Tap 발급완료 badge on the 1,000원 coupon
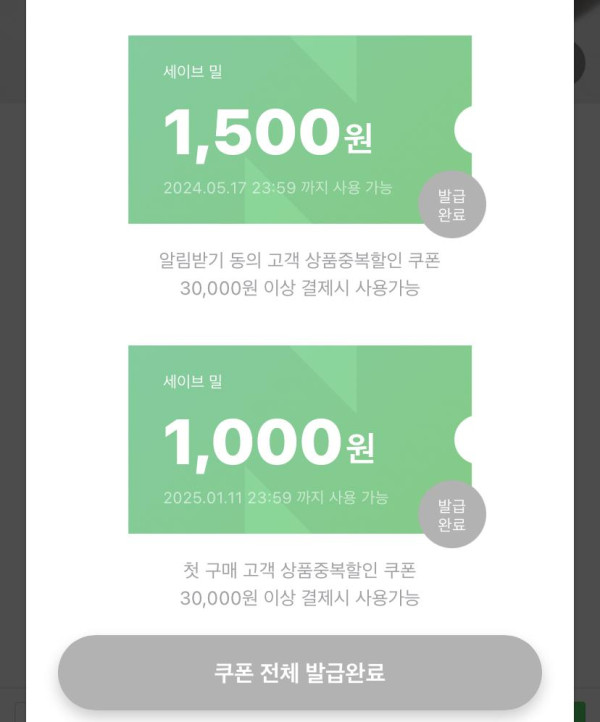Screen dimensions: 600x722 coord(452,514)
